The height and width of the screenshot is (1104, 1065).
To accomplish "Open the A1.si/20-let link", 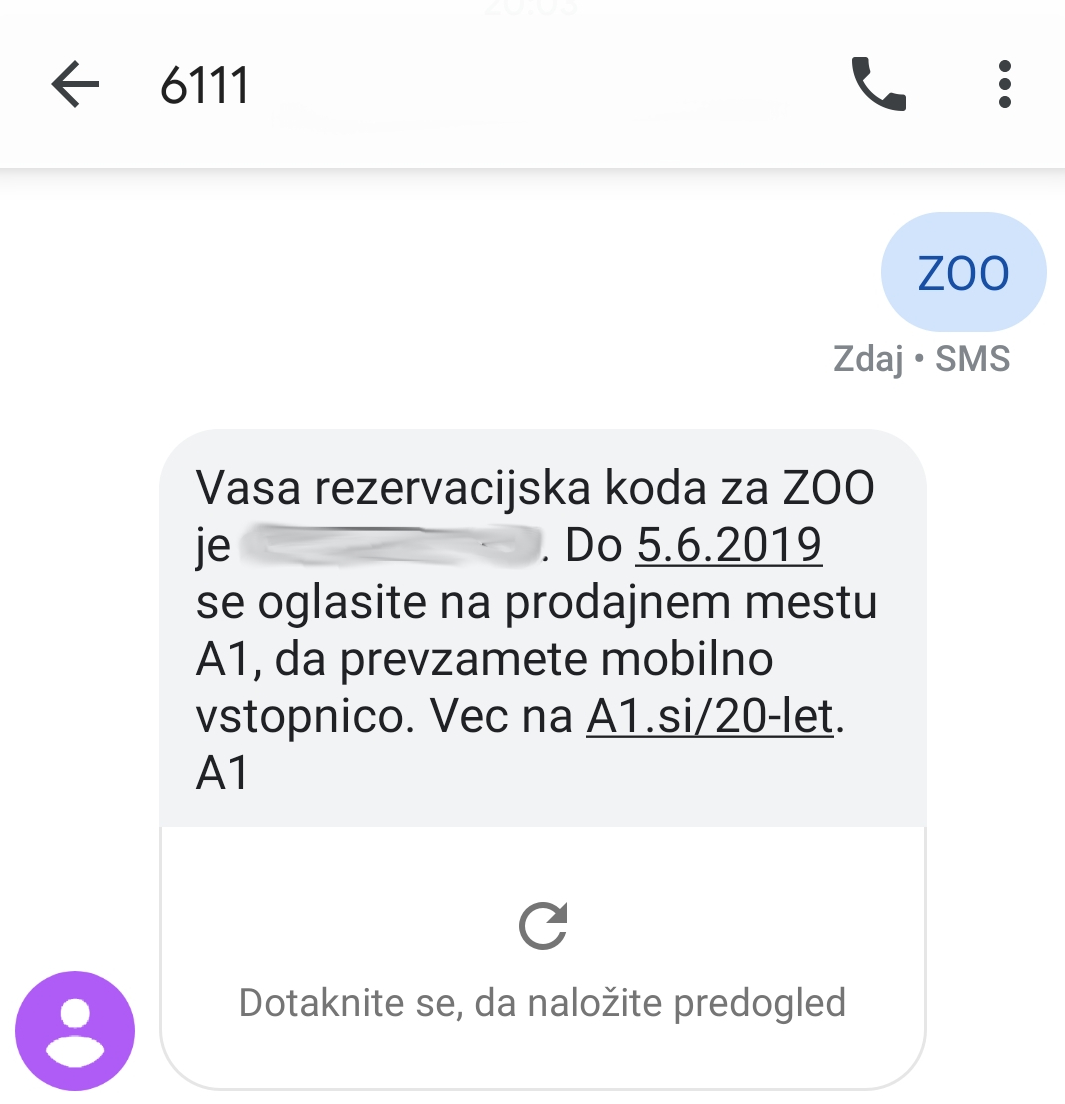I will point(710,718).
